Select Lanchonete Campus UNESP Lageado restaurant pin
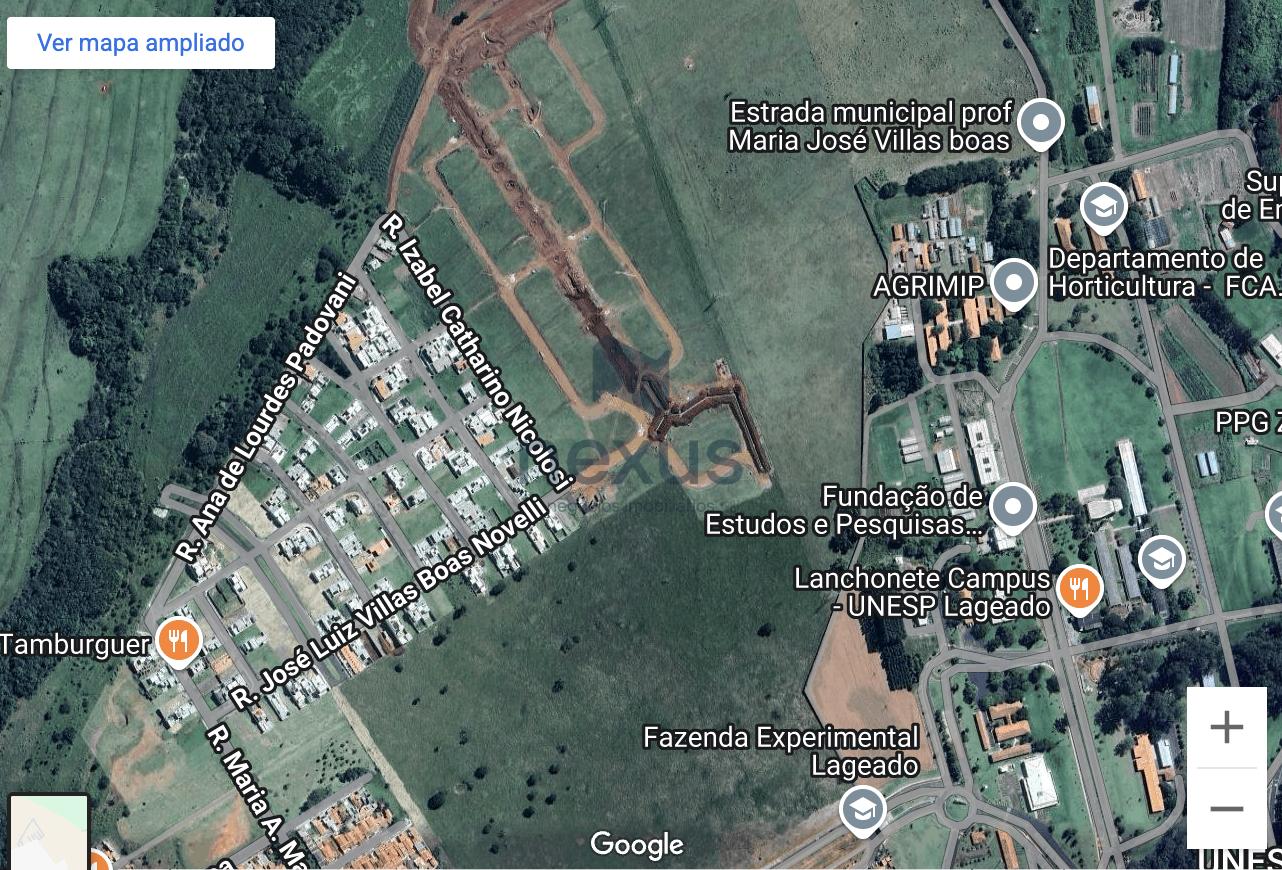The height and width of the screenshot is (870, 1282). click(x=1078, y=588)
